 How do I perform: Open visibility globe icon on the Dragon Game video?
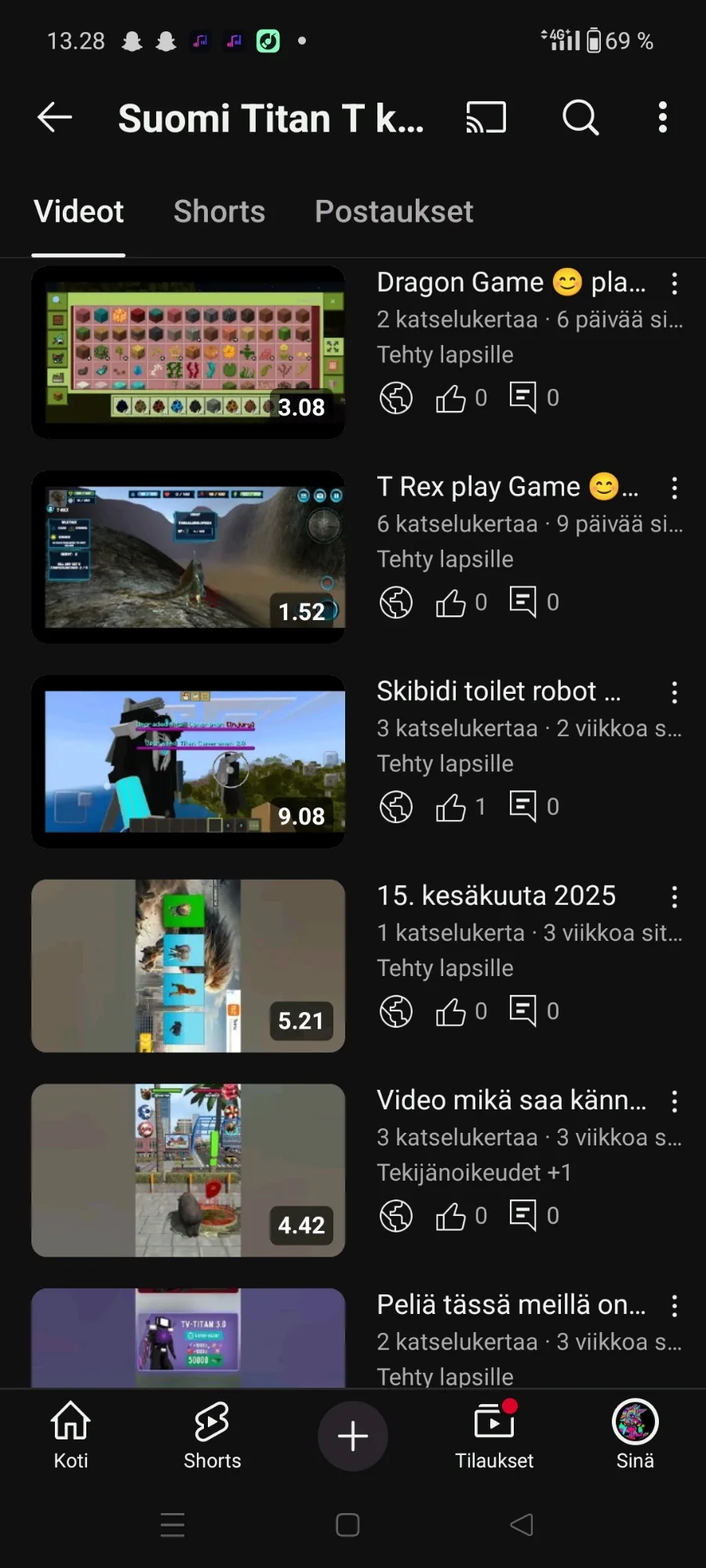click(x=396, y=398)
